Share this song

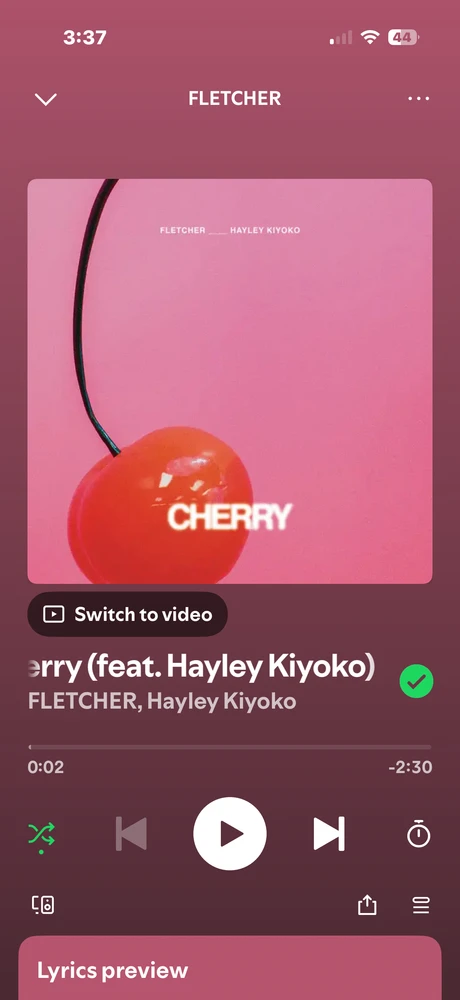coord(367,905)
